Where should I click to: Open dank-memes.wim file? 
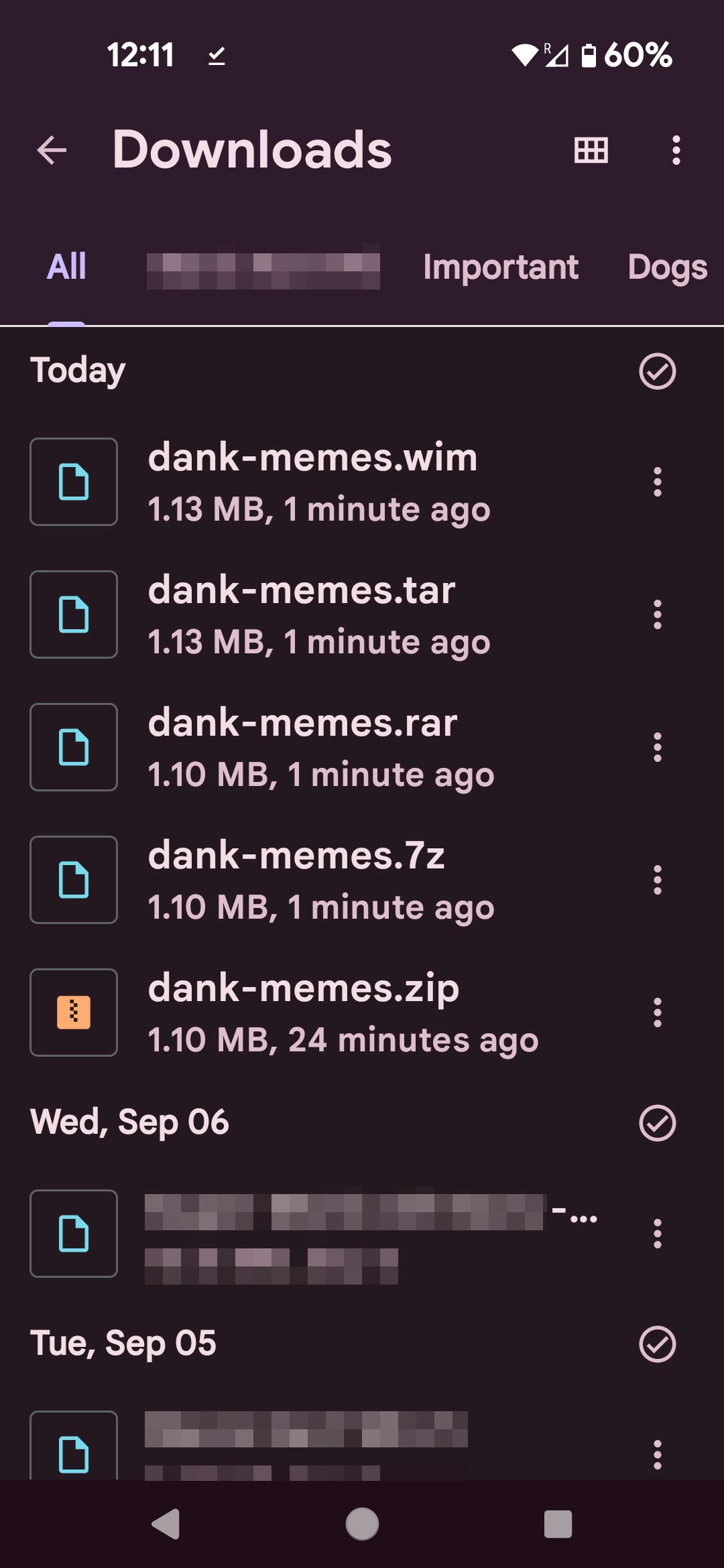[x=312, y=482]
